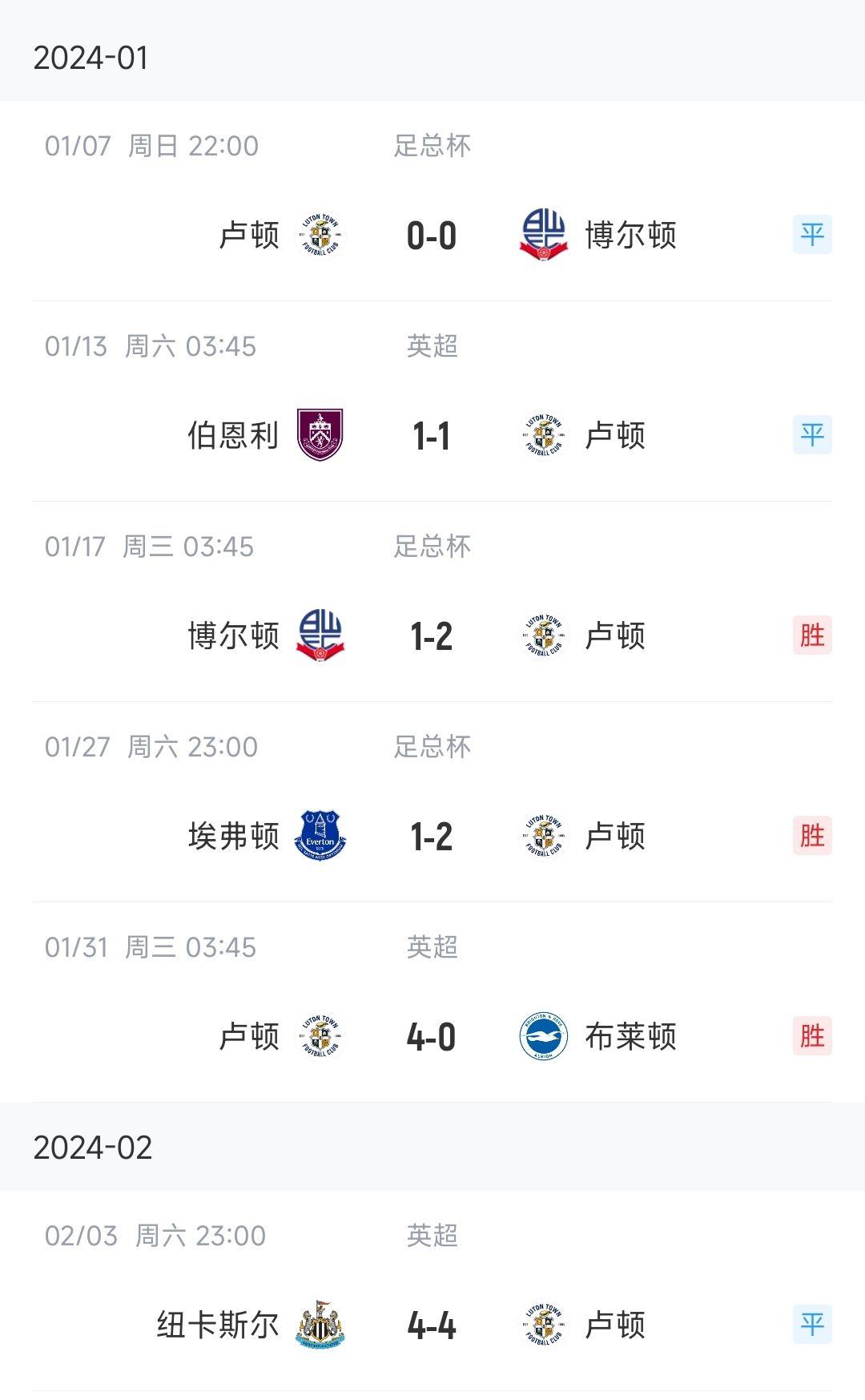This screenshot has height=1400, width=865.
Task: Select the 01/27 Everton vs Luton match
Action: coord(432,837)
